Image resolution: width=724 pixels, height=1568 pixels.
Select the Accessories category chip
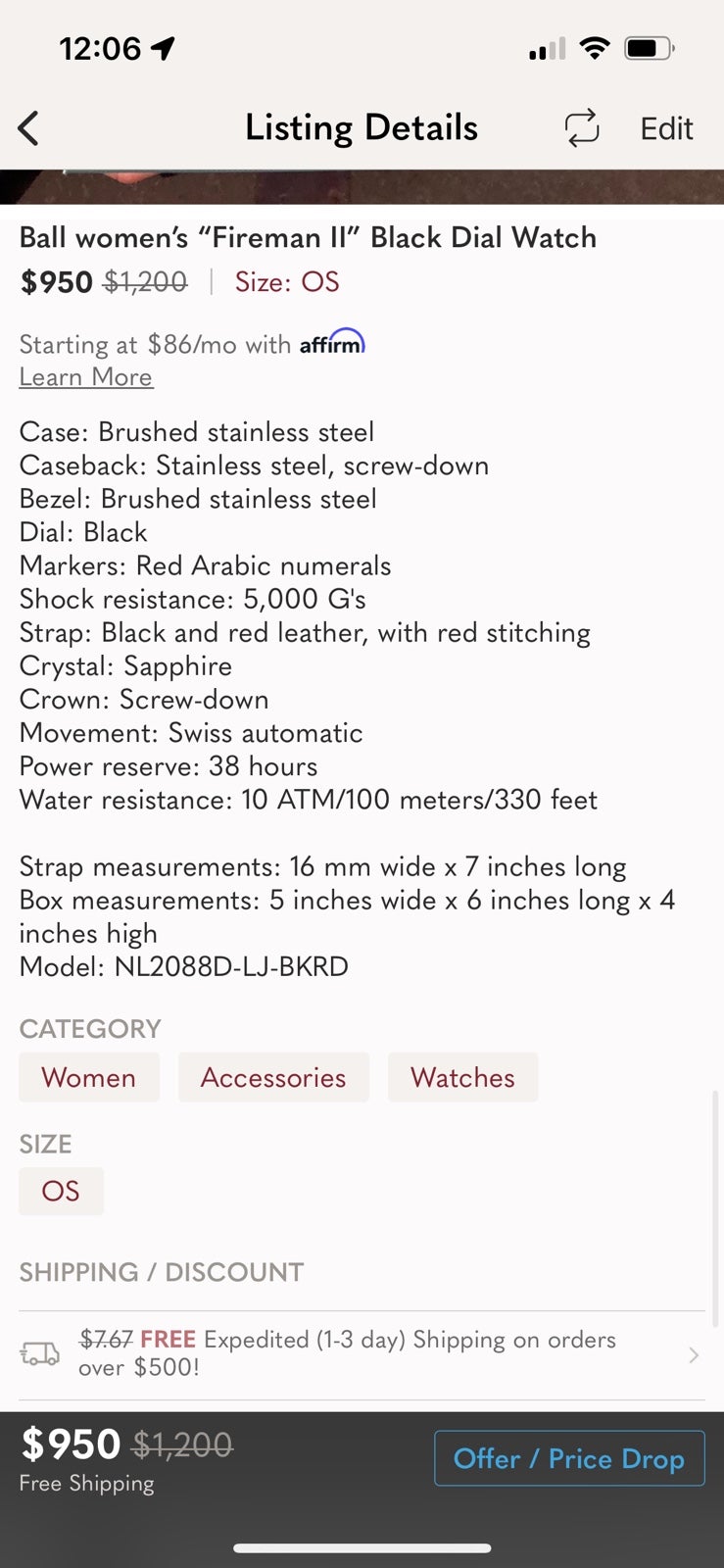pyautogui.click(x=273, y=1077)
